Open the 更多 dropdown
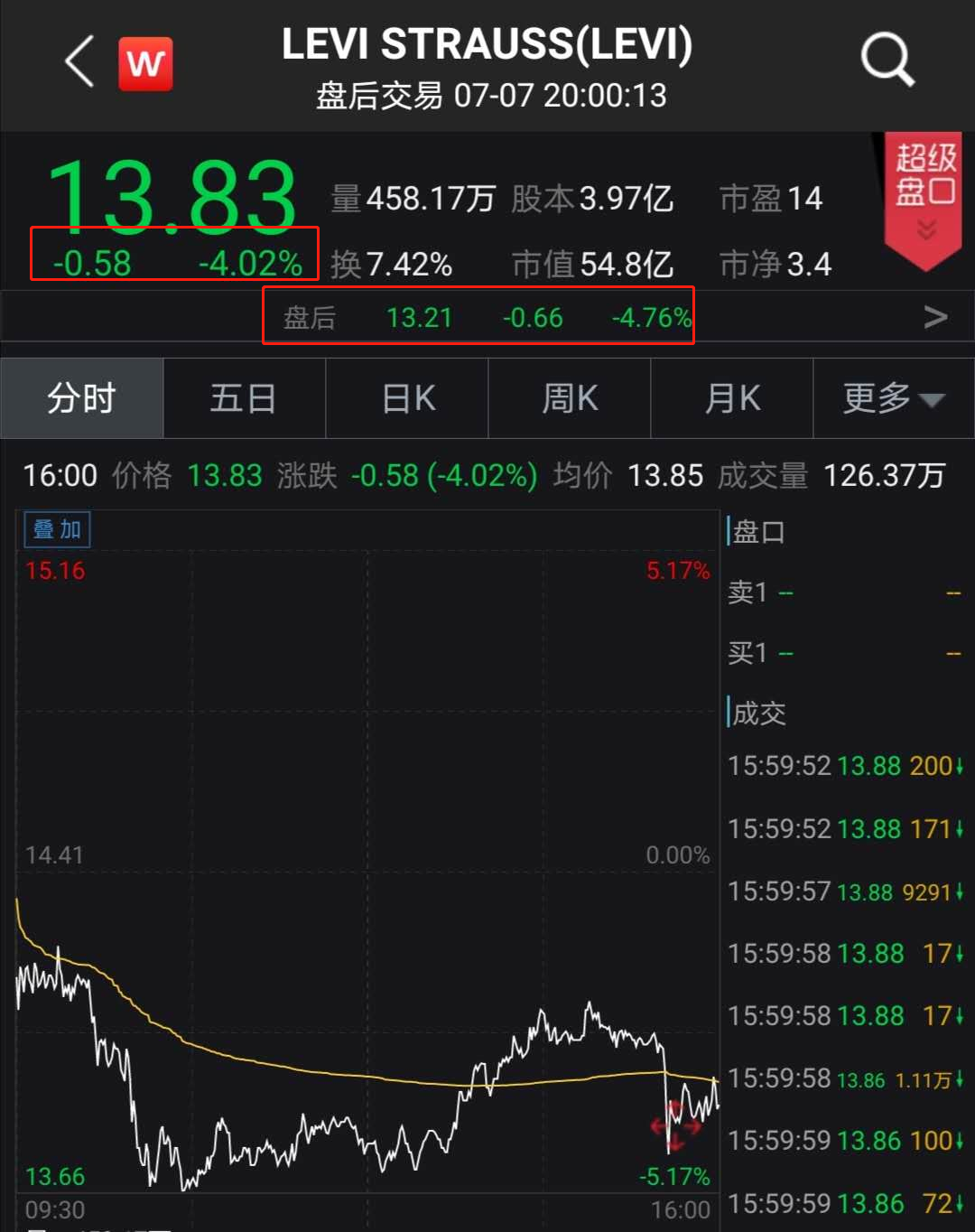The image size is (975, 1232). (893, 398)
